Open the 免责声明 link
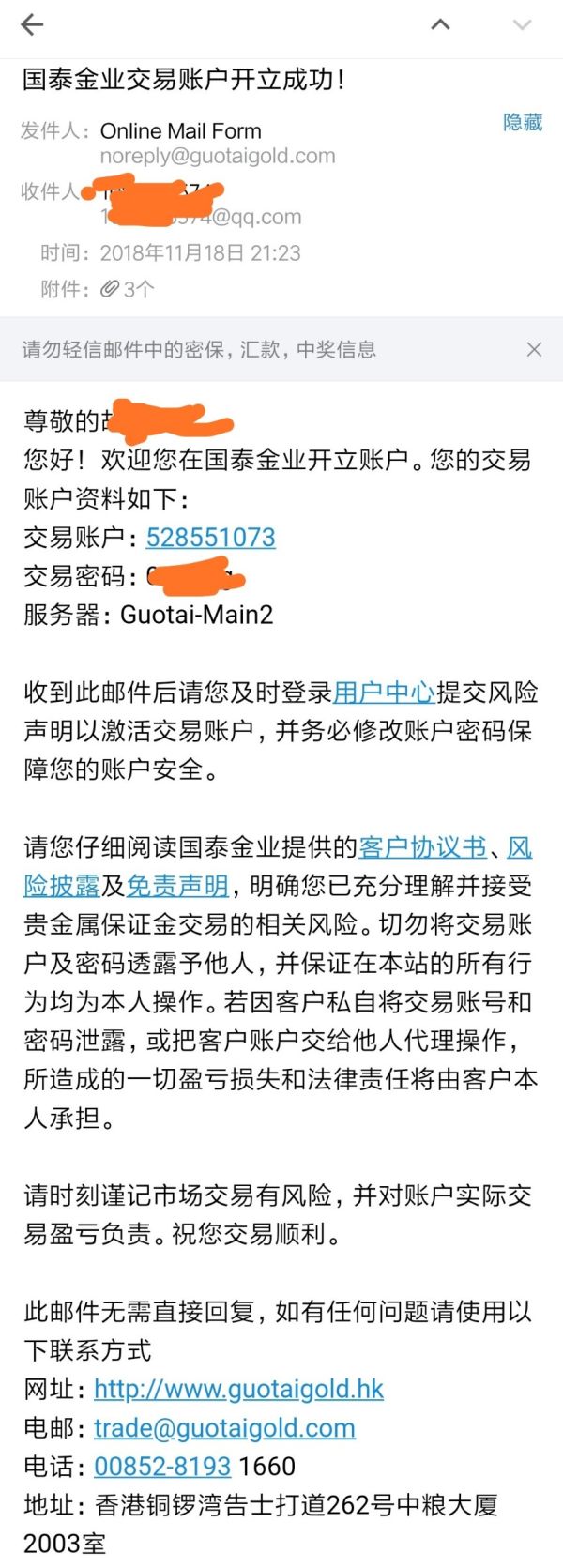The height and width of the screenshot is (1568, 563). (177, 886)
